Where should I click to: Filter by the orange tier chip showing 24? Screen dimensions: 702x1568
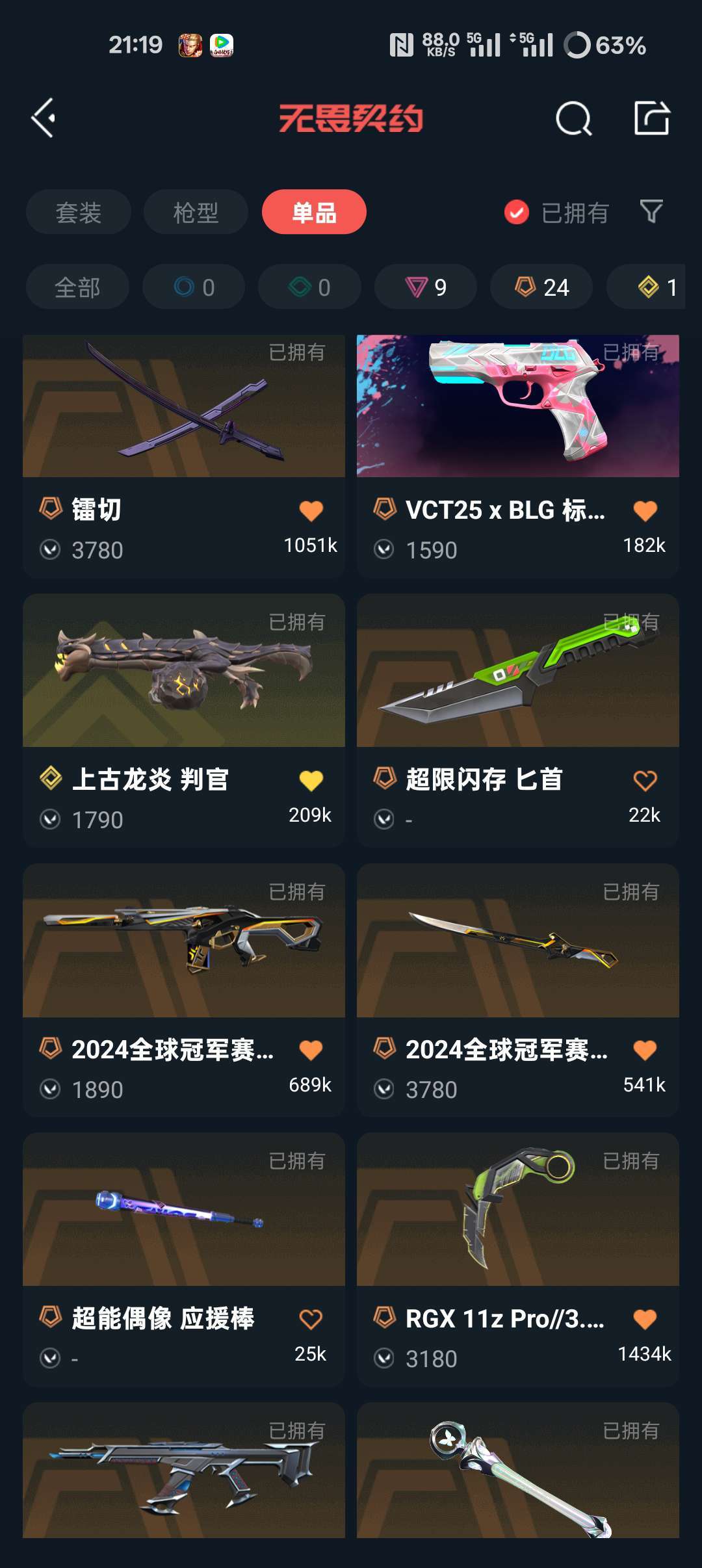click(x=541, y=287)
